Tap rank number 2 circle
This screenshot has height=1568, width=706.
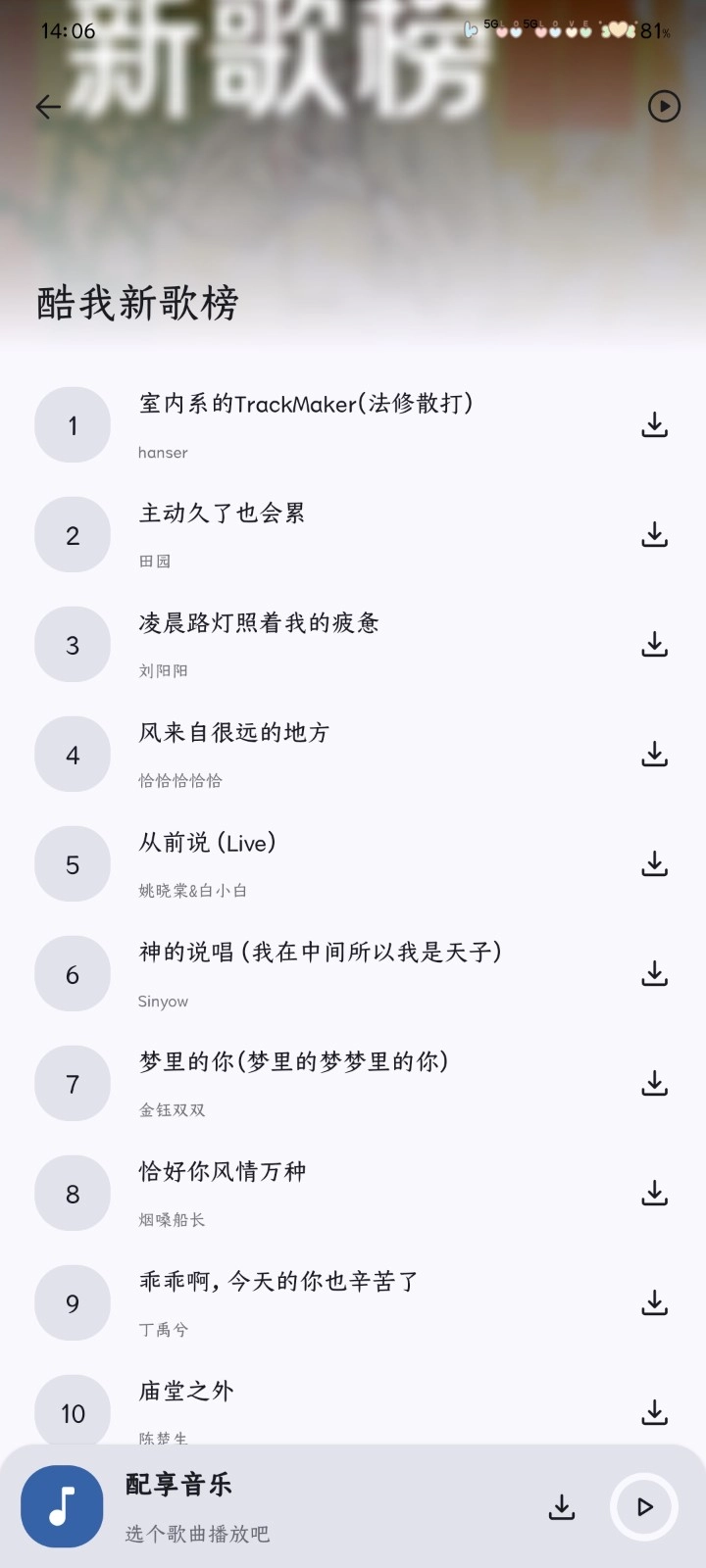(72, 534)
